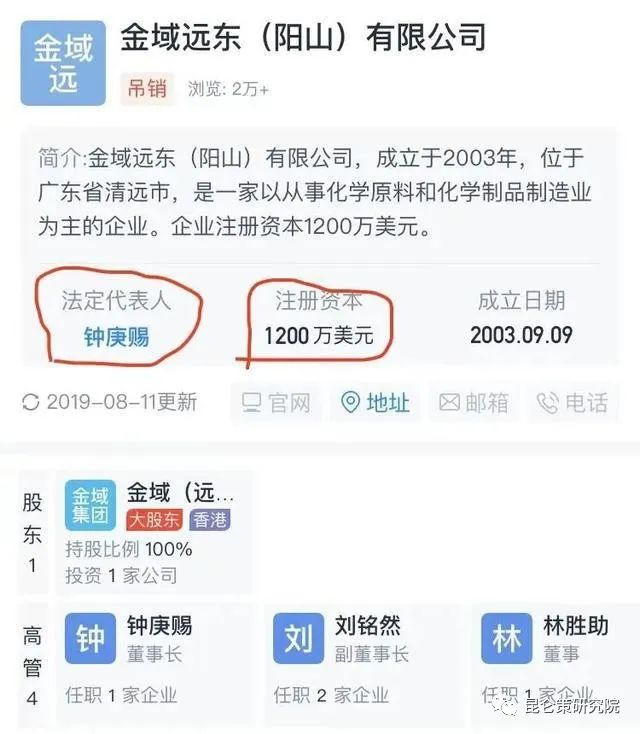Open legal representative 钟庚赐 link
640x734 pixels.
pyautogui.click(x=116, y=337)
